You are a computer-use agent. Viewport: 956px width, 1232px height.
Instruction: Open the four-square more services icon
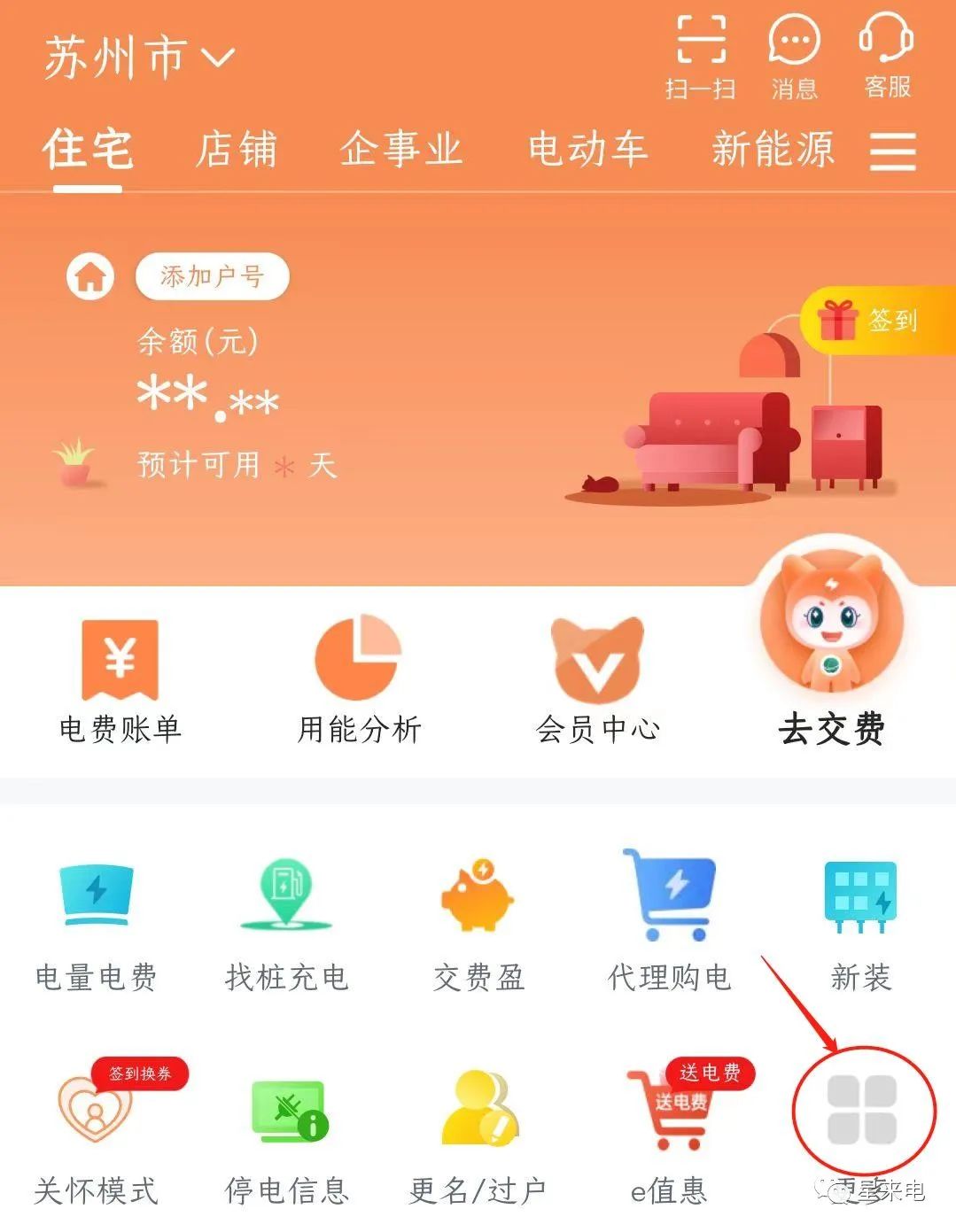pos(862,1110)
